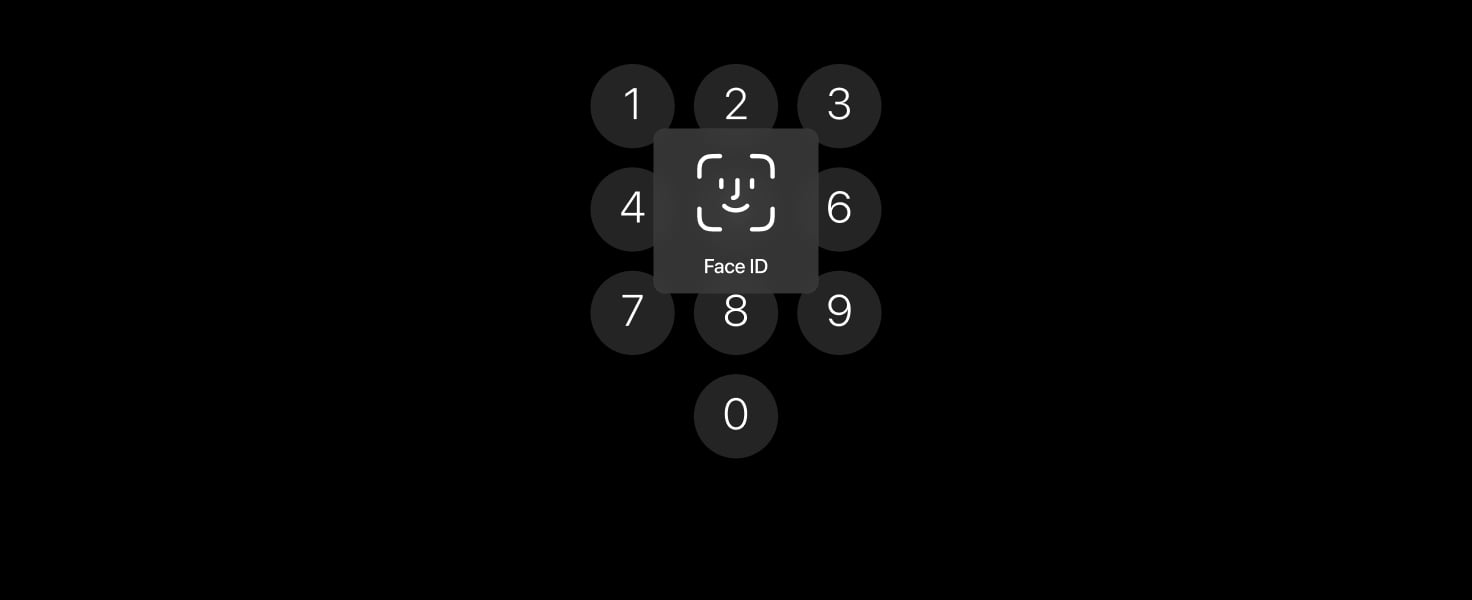1472x600 pixels.
Task: Hit the number 6 passcode key
Action: click(x=846, y=209)
